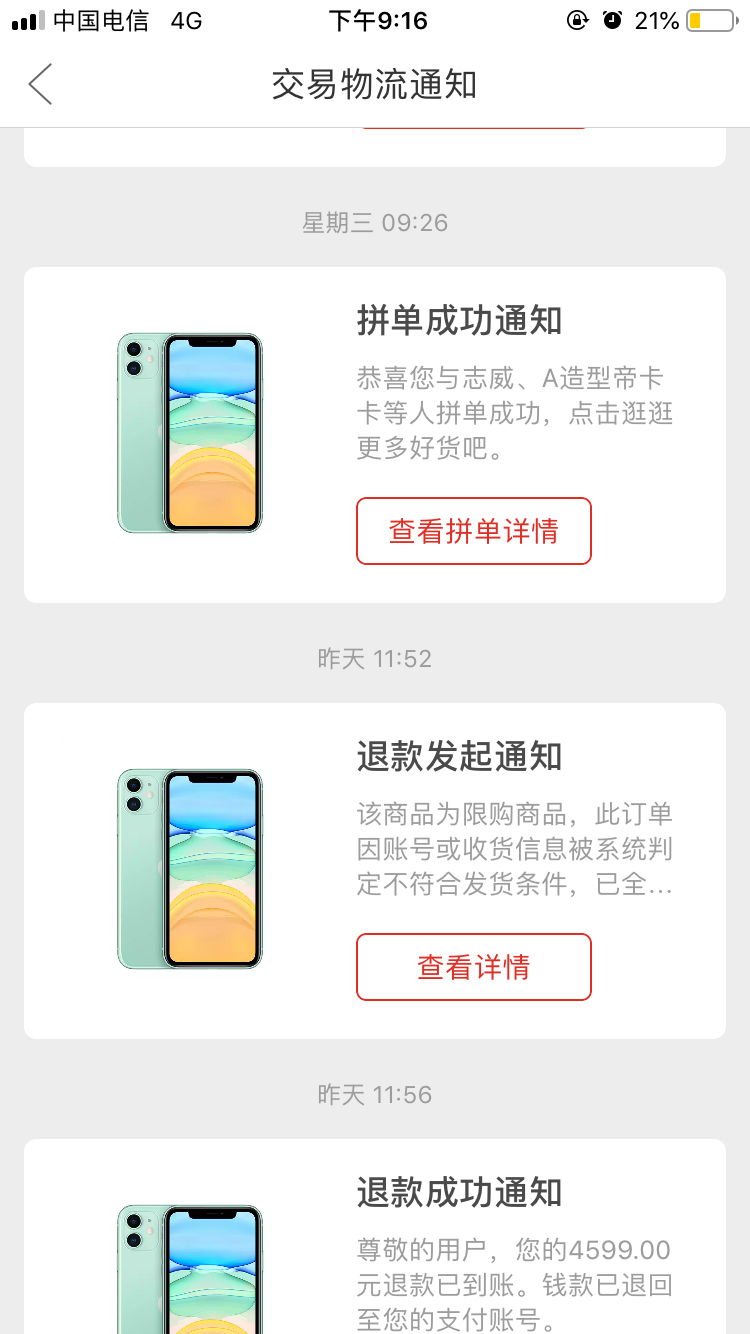750x1334 pixels.
Task: Tap the back arrow to exit notifications
Action: click(40, 85)
